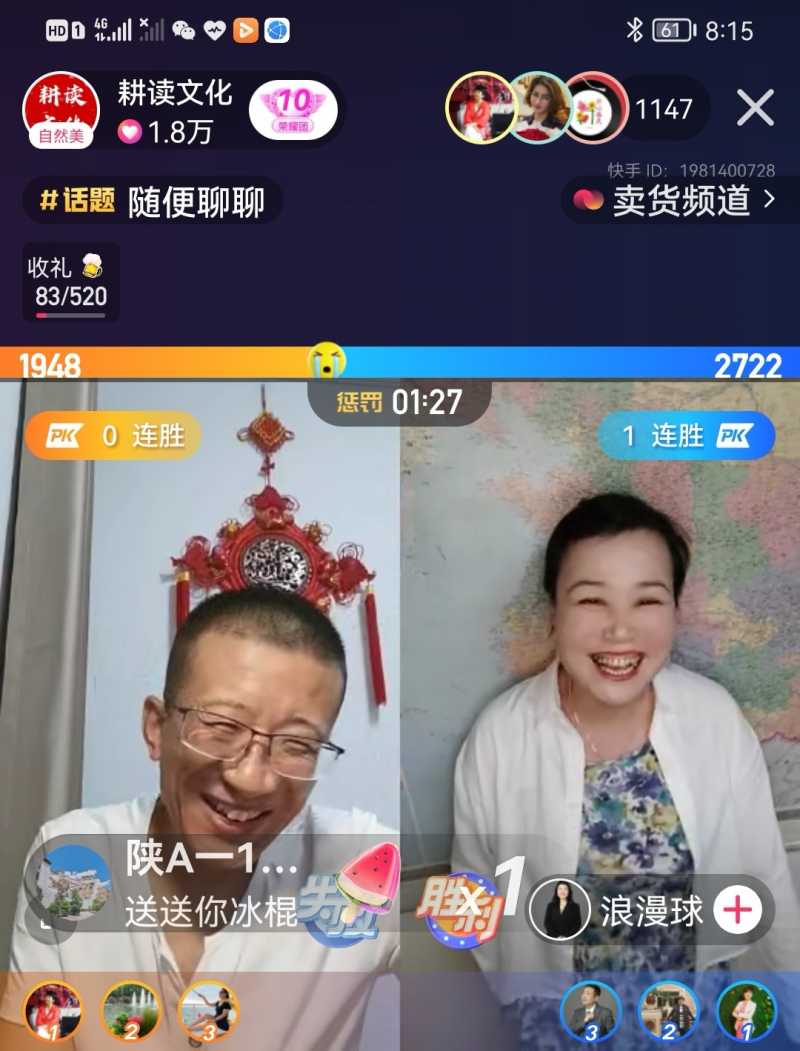Open the fan club level 10 badge
The width and height of the screenshot is (800, 1051).
(x=292, y=109)
